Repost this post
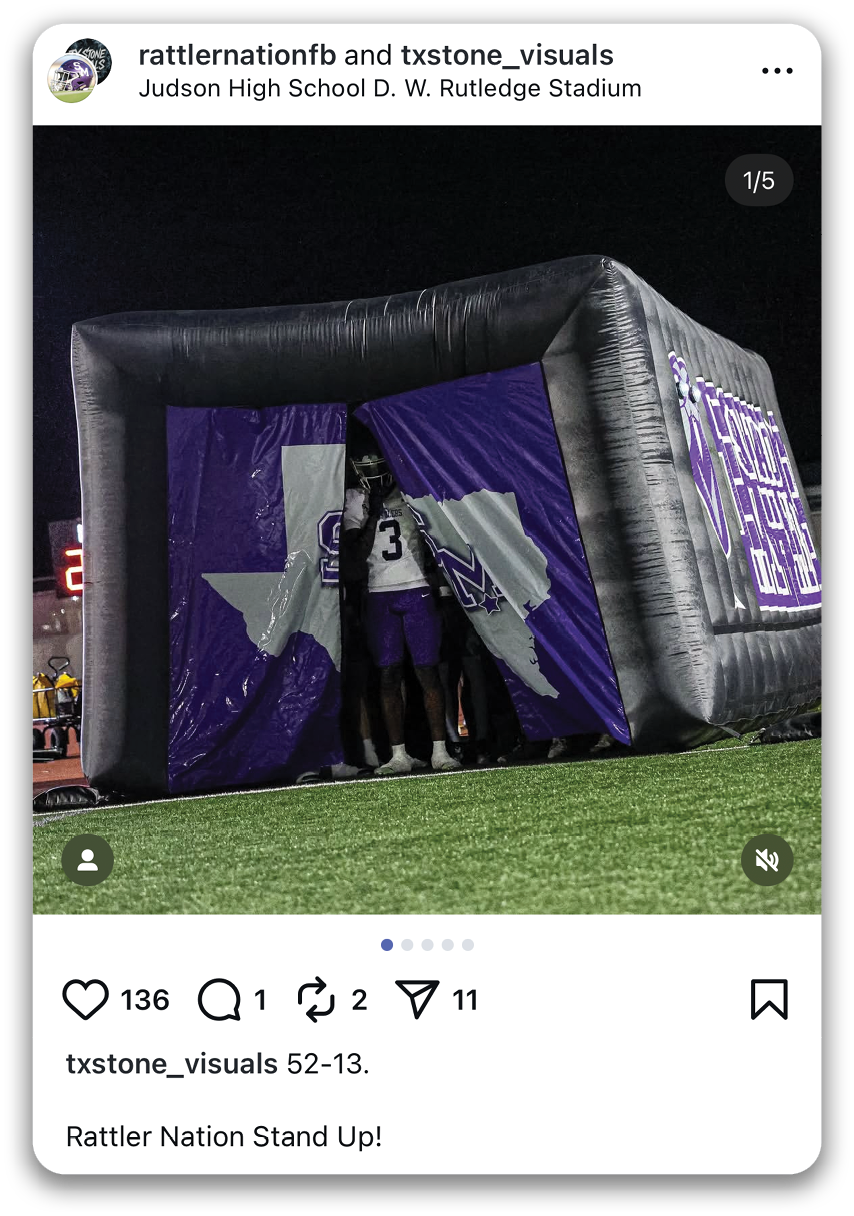This screenshot has height=1216, width=854. pos(317,1000)
